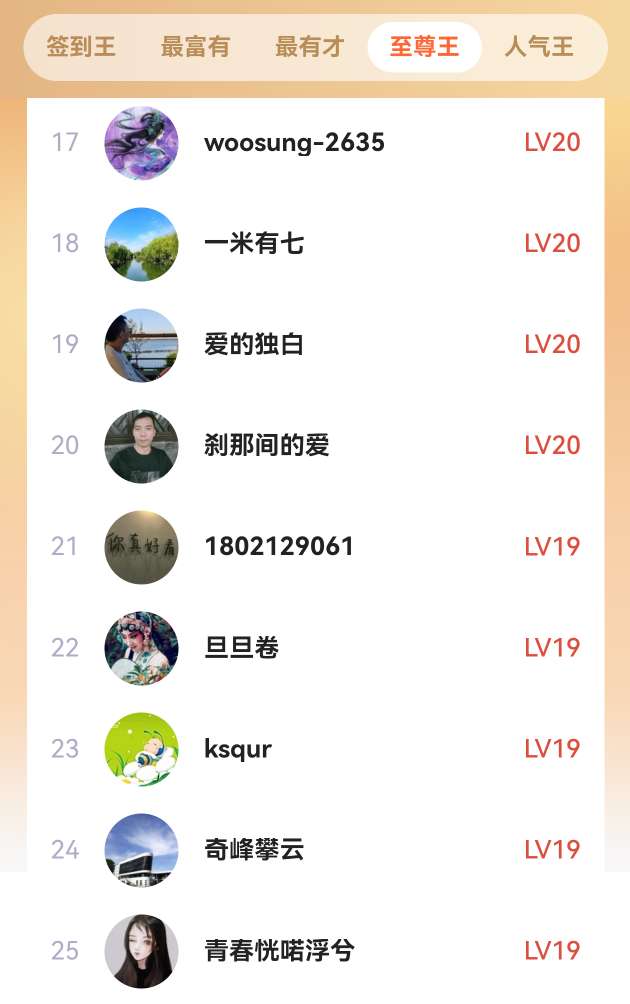The width and height of the screenshot is (630, 1004).
Task: View the user 一米有七
Action: click(254, 244)
